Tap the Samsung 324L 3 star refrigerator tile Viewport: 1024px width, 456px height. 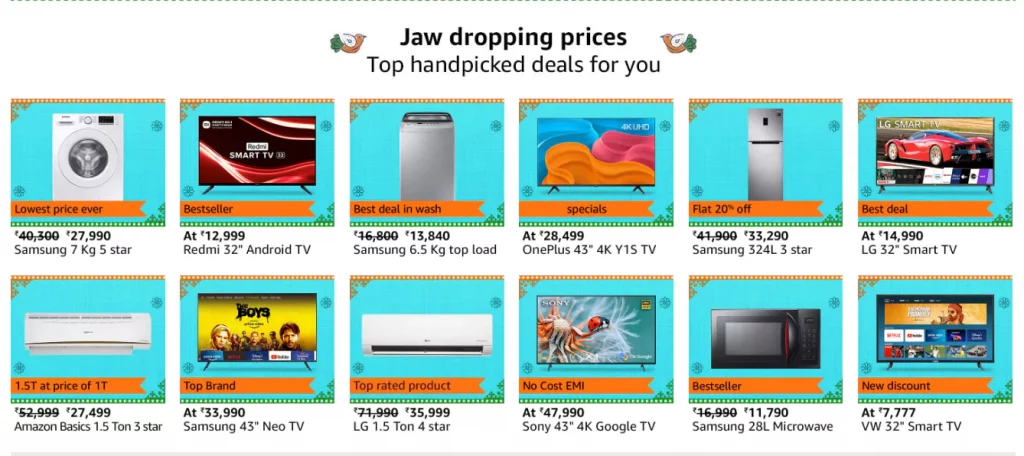[x=766, y=160]
